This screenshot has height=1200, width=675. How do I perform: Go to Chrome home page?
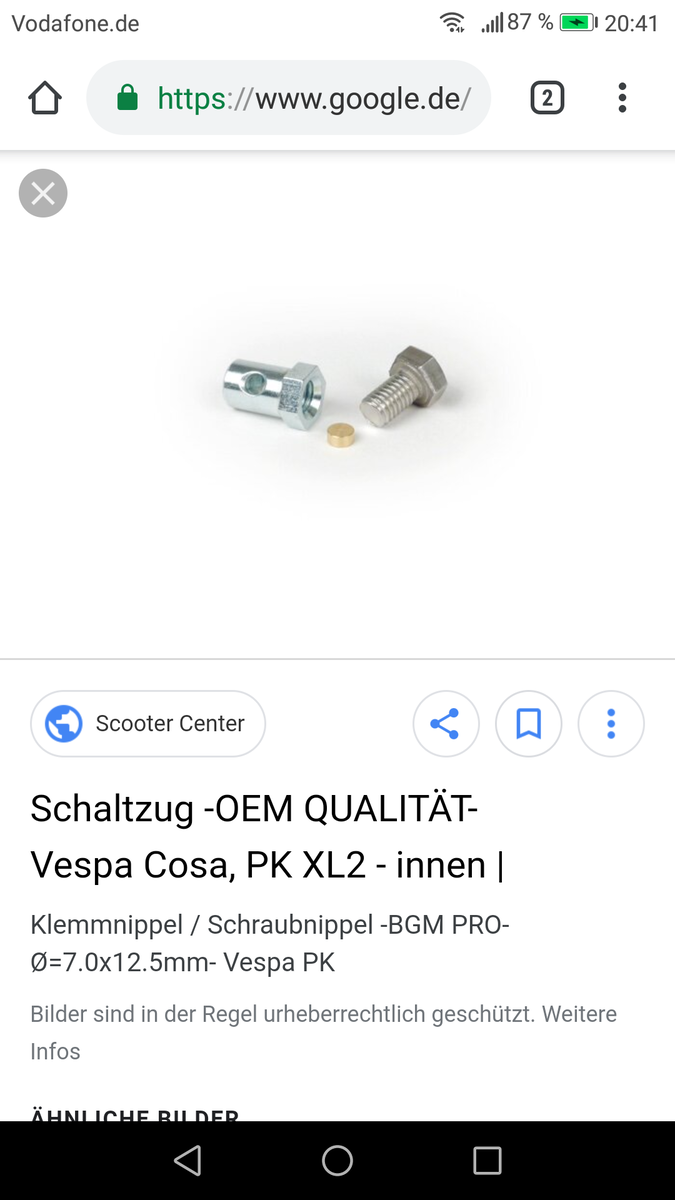tap(45, 98)
